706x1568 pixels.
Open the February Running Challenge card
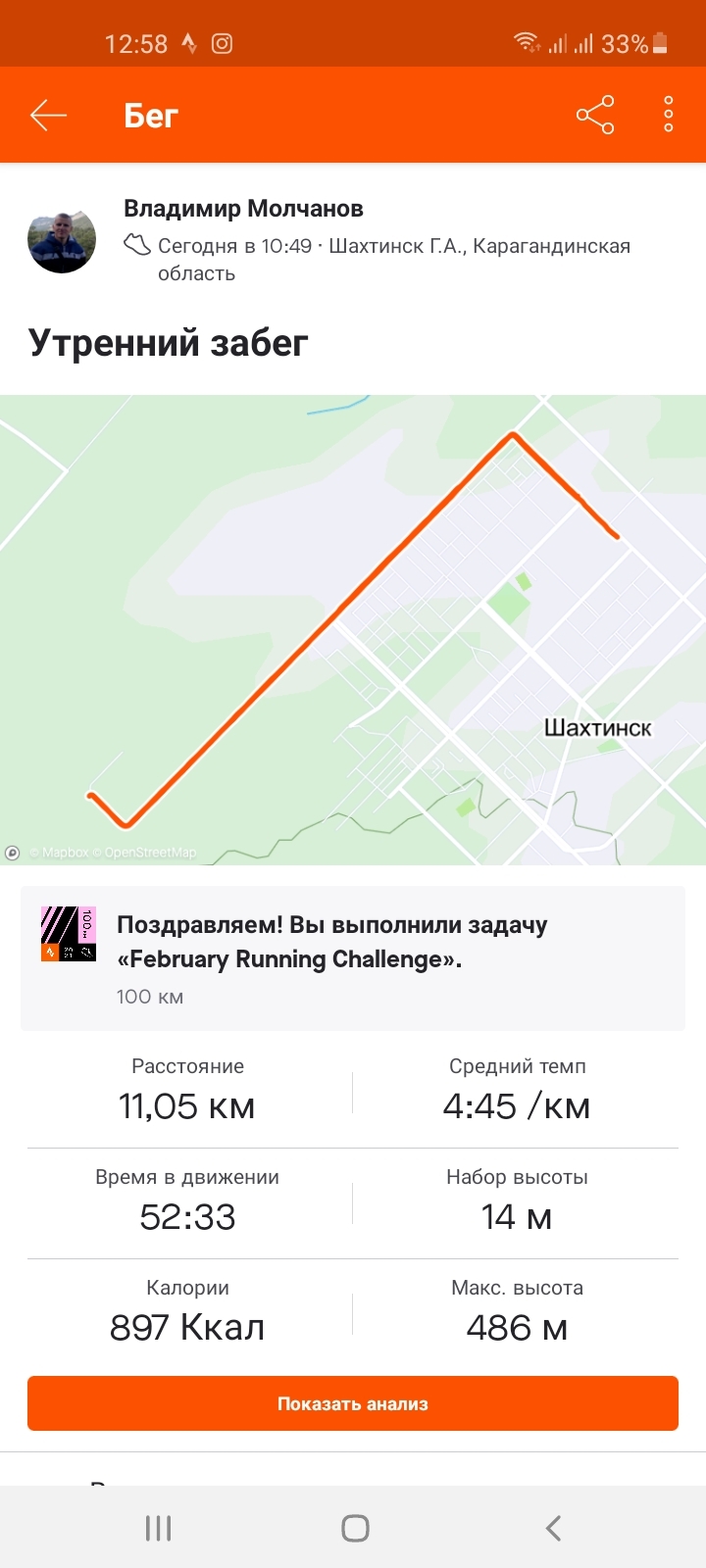click(x=353, y=958)
